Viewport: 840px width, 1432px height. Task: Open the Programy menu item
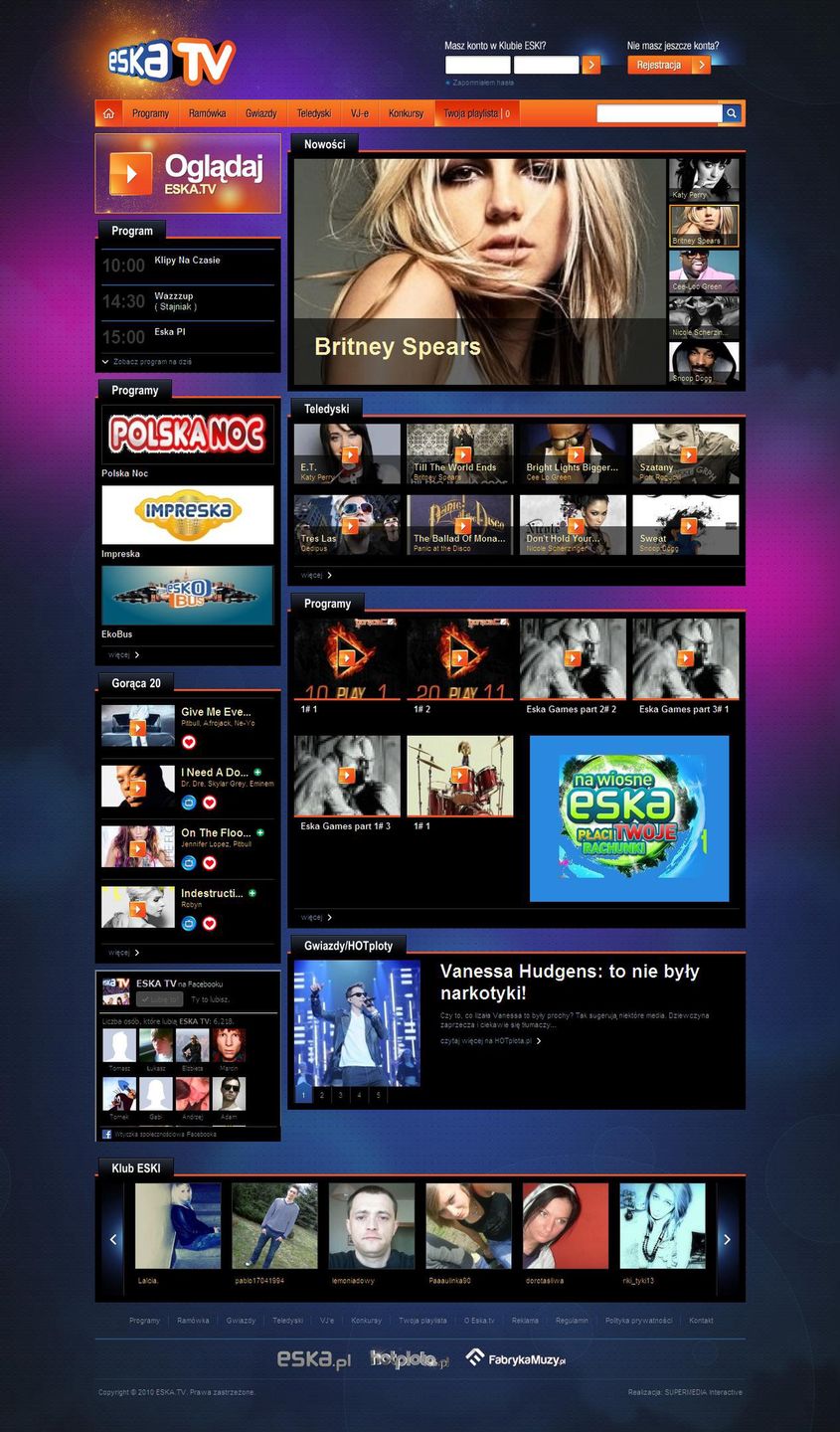pos(150,113)
